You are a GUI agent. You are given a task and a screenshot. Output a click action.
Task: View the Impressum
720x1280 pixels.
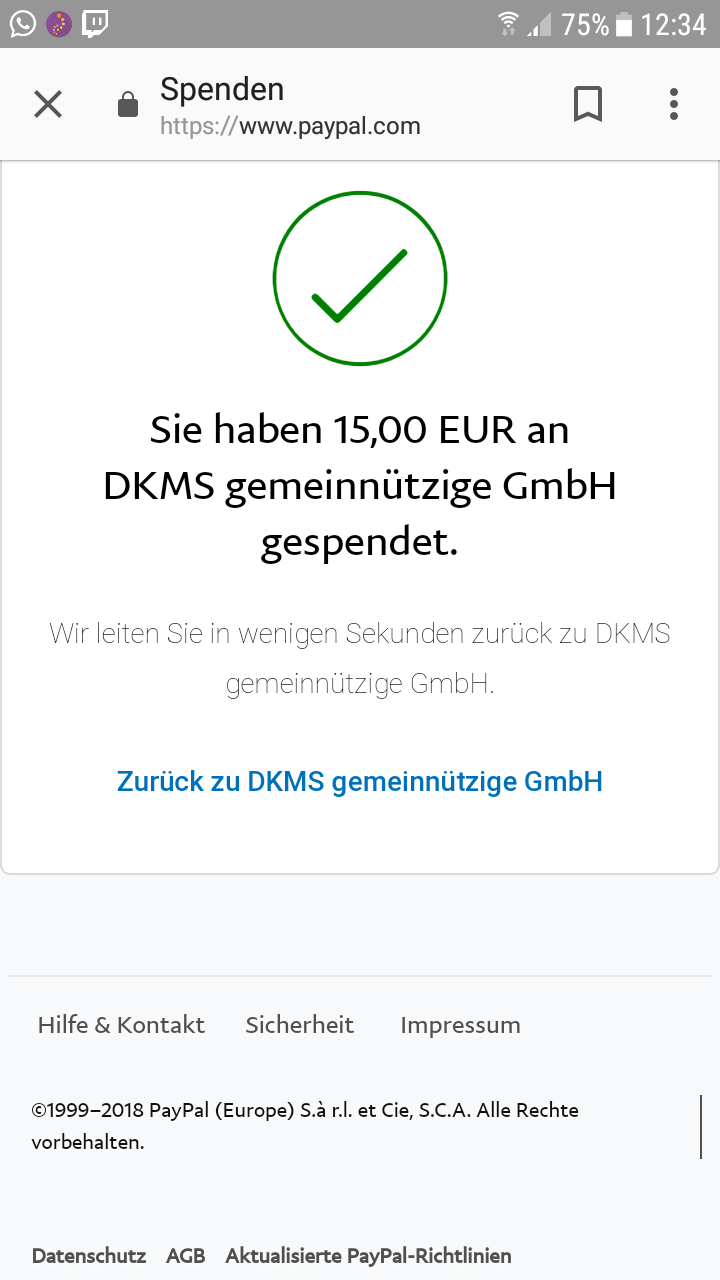(x=460, y=1025)
